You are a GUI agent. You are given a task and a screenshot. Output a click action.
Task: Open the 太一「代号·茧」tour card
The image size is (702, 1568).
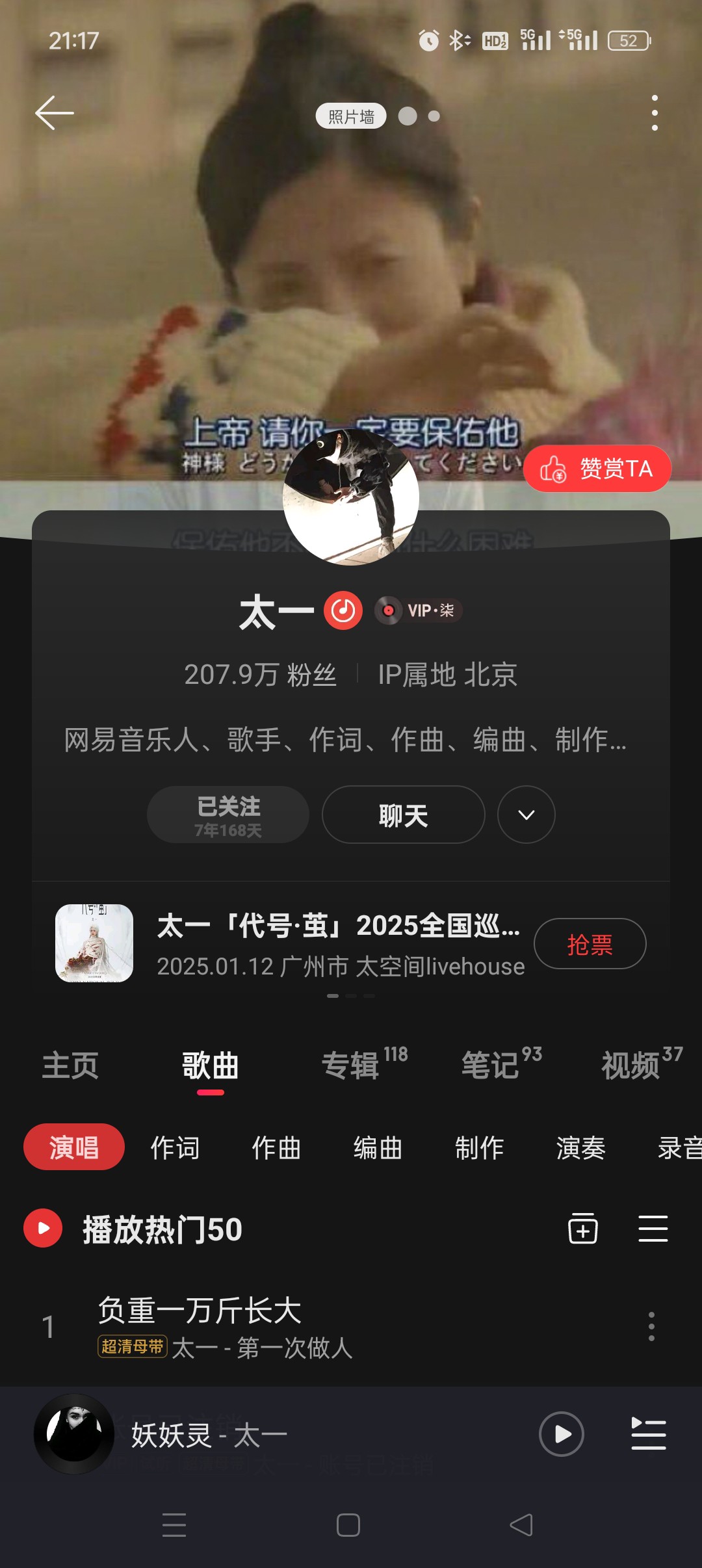[338, 943]
